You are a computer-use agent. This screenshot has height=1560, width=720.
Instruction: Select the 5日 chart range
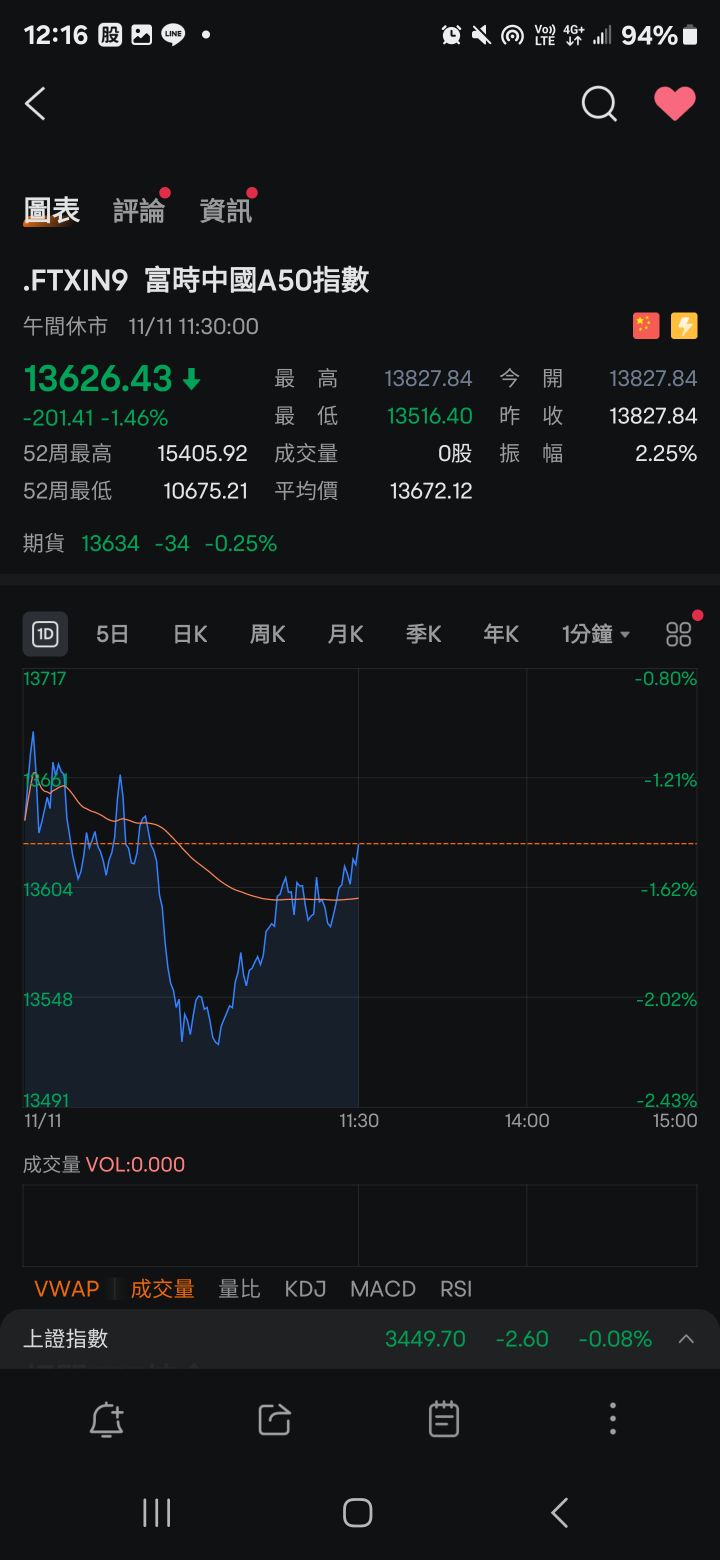coord(112,634)
